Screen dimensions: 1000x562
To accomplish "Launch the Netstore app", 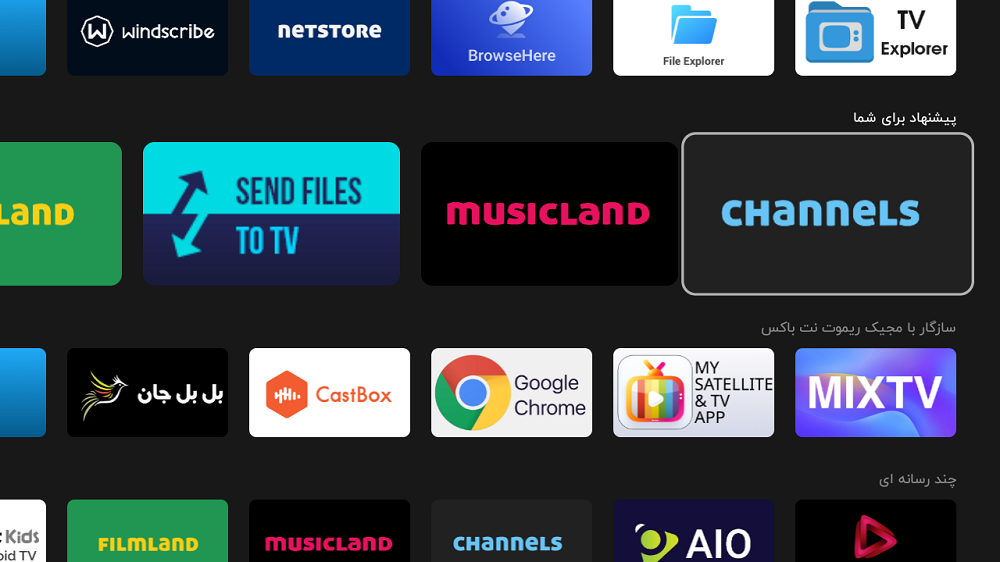I will pos(329,37).
